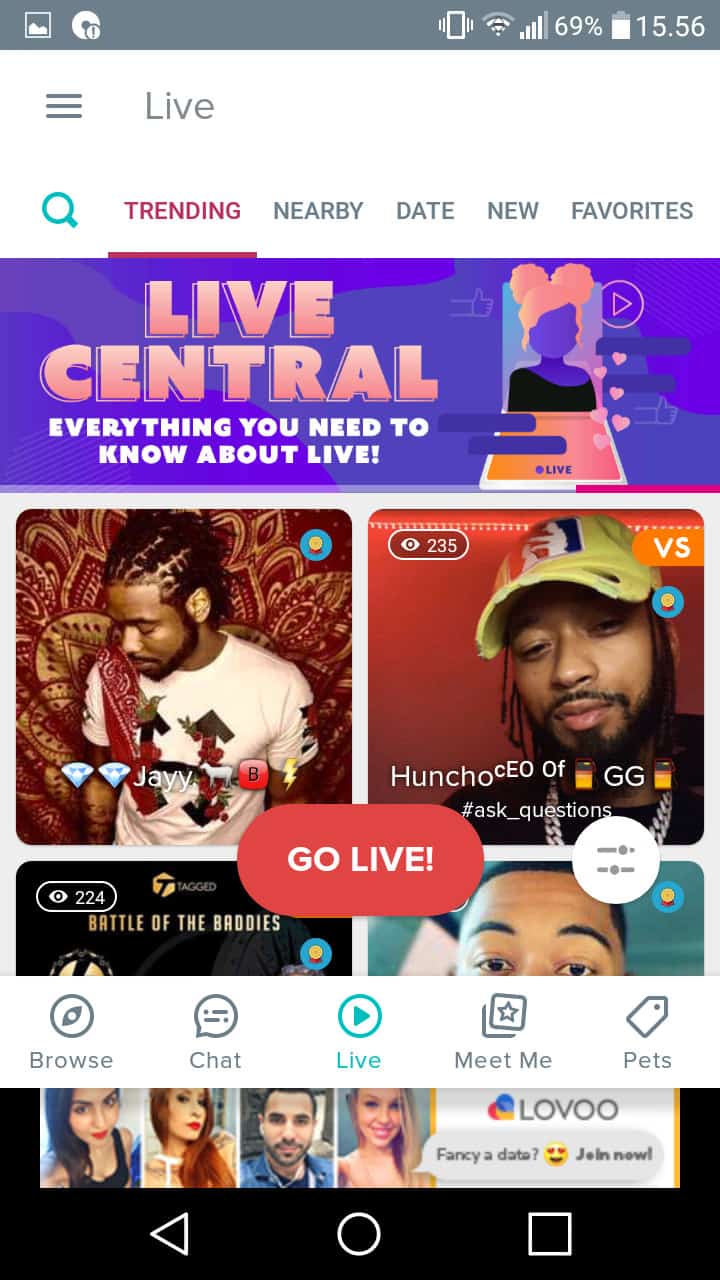Screen dimensions: 720x1280
Task: Select the Live bottom tab
Action: (x=359, y=1032)
